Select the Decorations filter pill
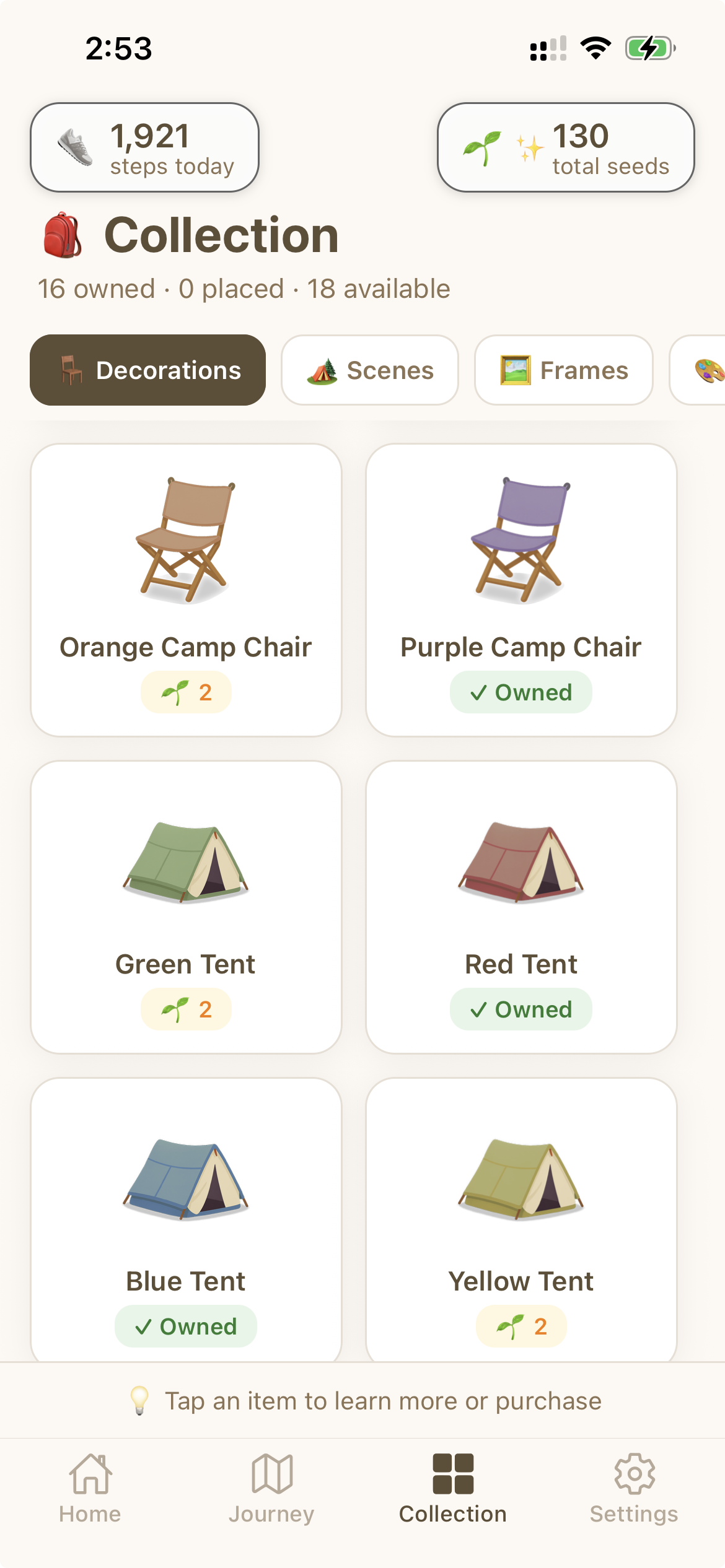 pyautogui.click(x=147, y=369)
